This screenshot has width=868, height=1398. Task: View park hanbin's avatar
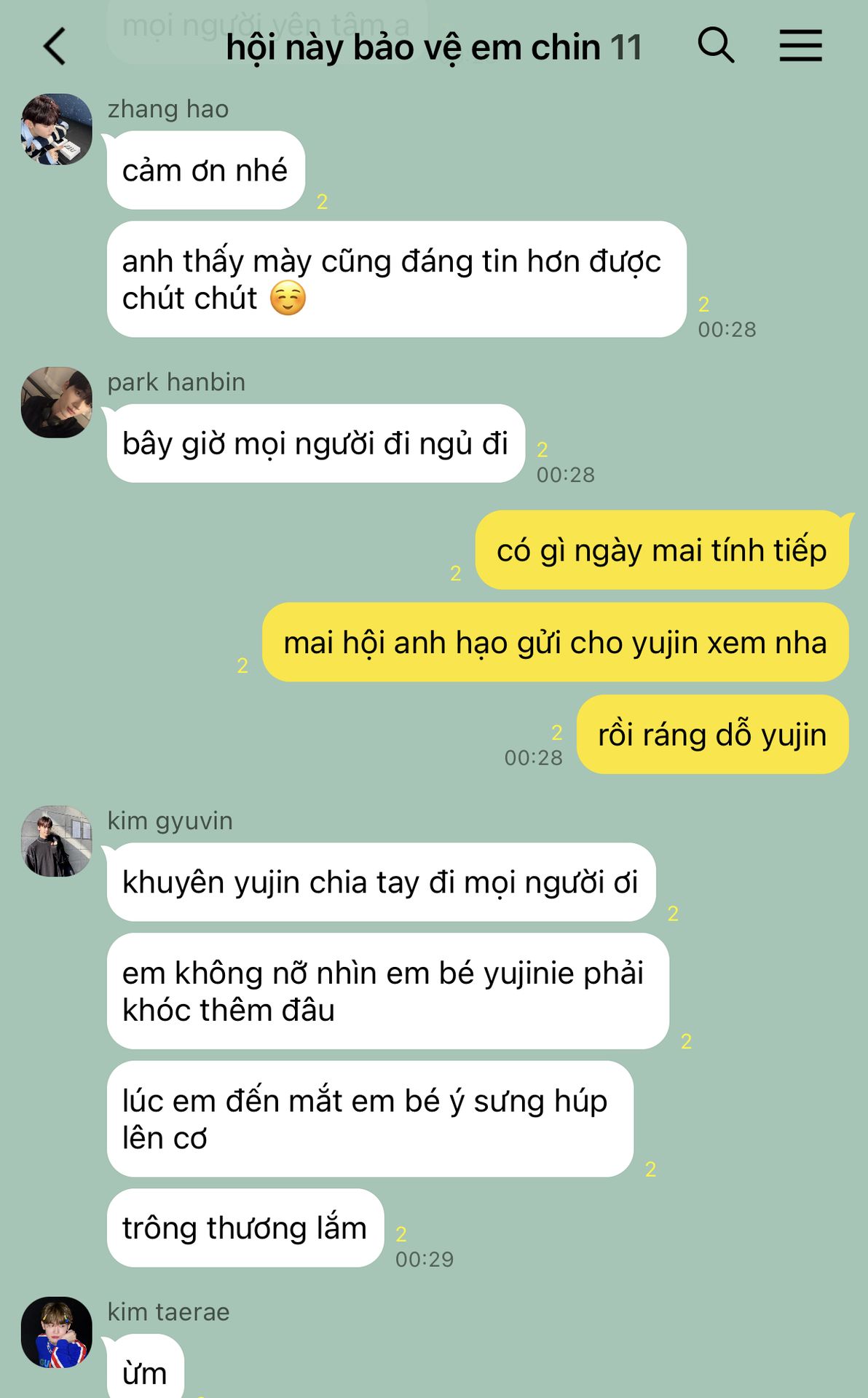[x=57, y=402]
